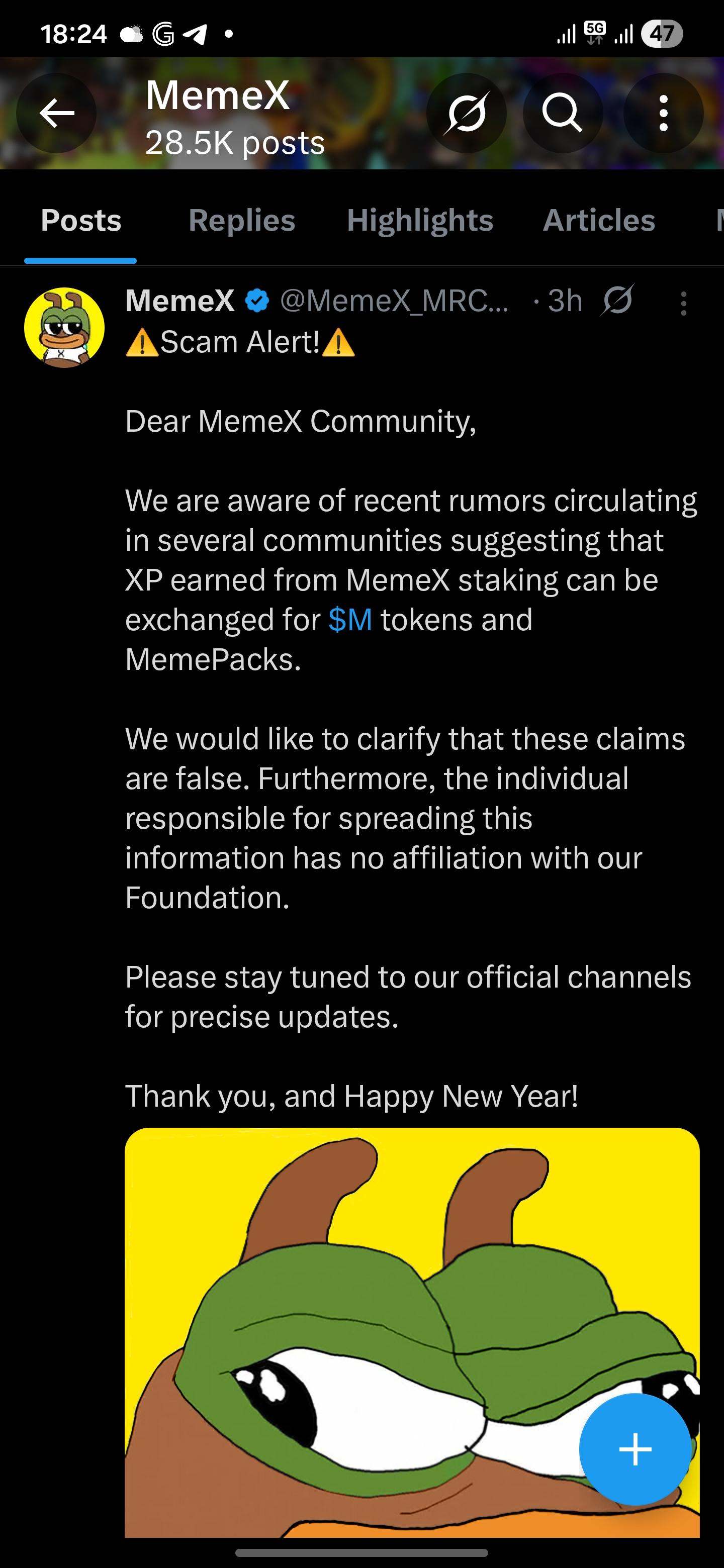The width and height of the screenshot is (724, 1568).
Task: Open the three-dot menu on the Scam Alert post
Action: pos(683,303)
